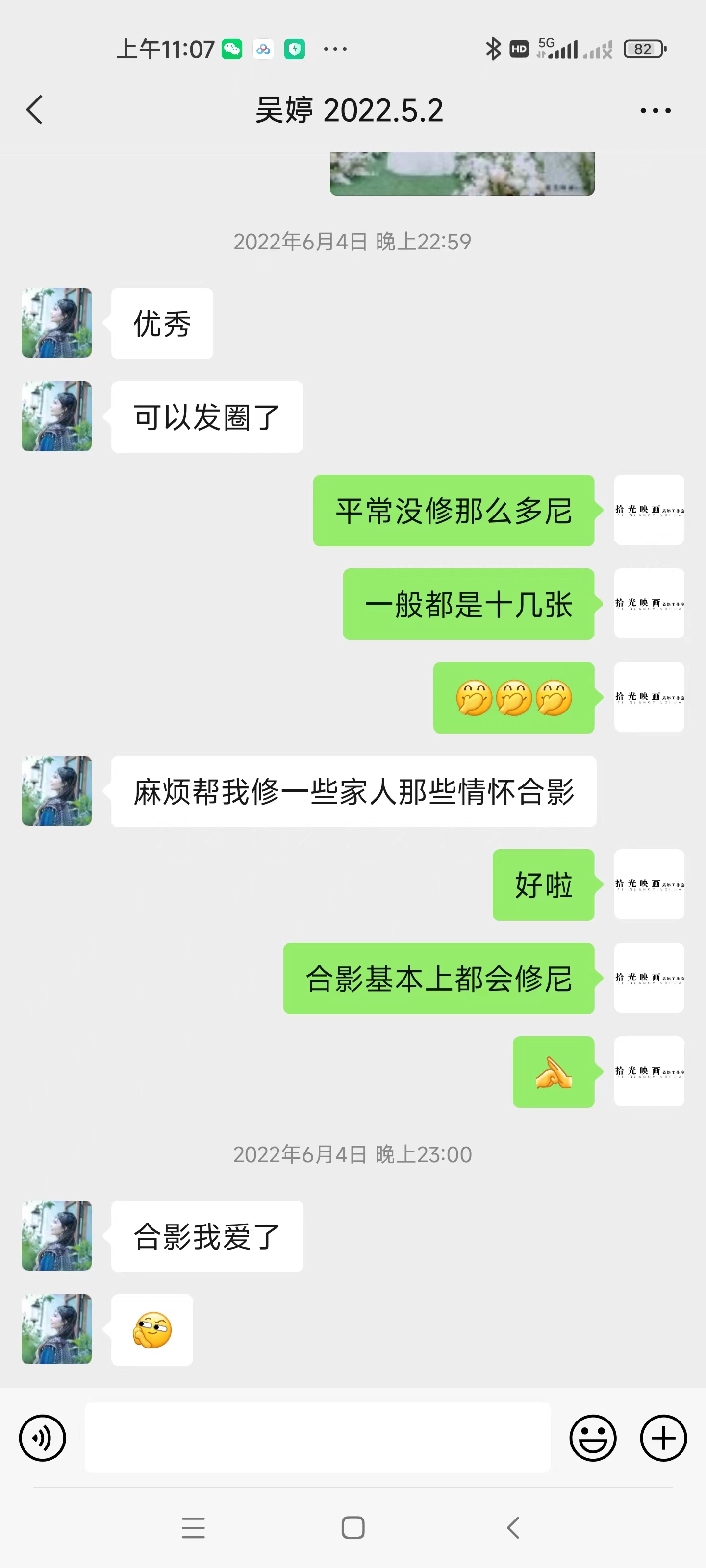Viewport: 706px width, 1568px height.
Task: Tap own avatar beside 好啦 message
Action: [649, 884]
